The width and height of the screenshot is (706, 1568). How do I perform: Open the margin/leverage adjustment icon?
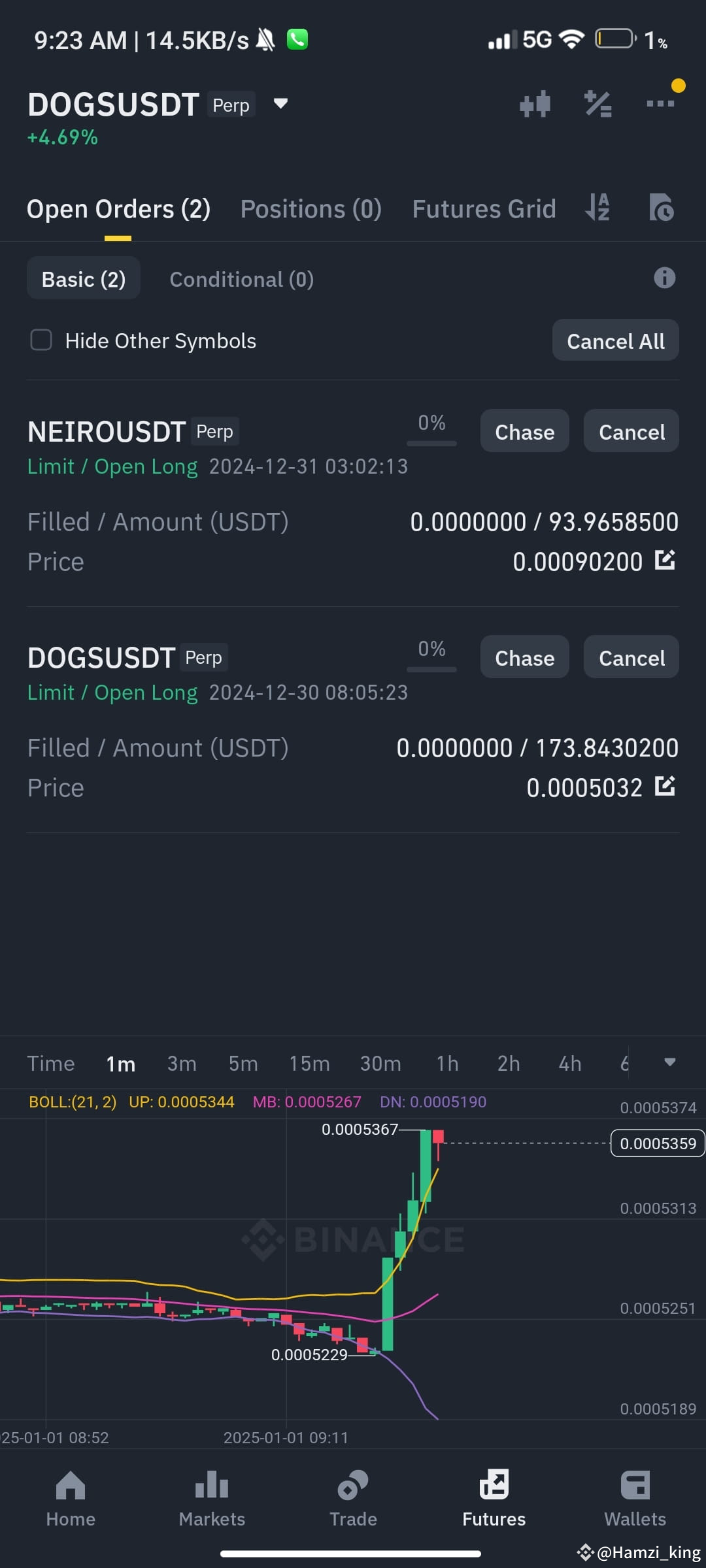596,105
